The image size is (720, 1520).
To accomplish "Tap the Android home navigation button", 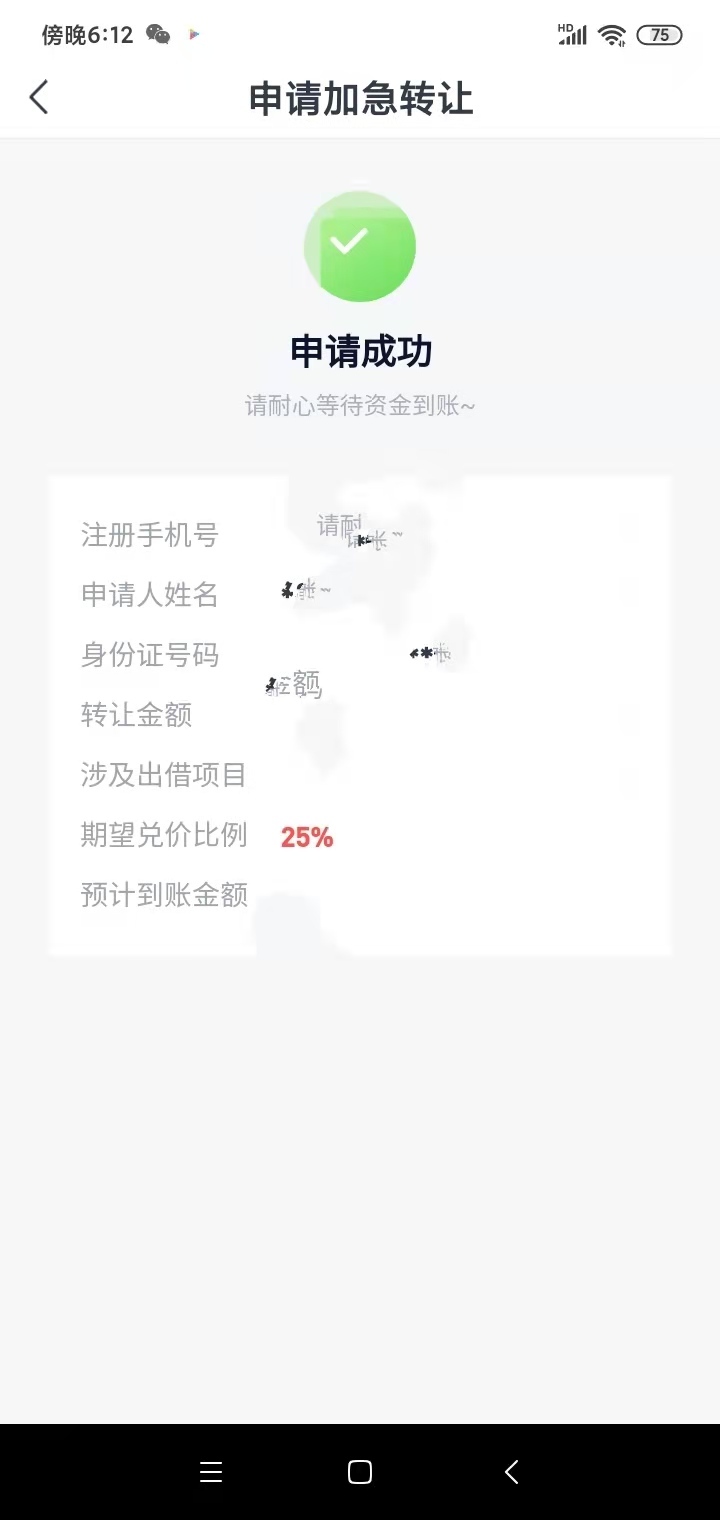I will point(358,1471).
